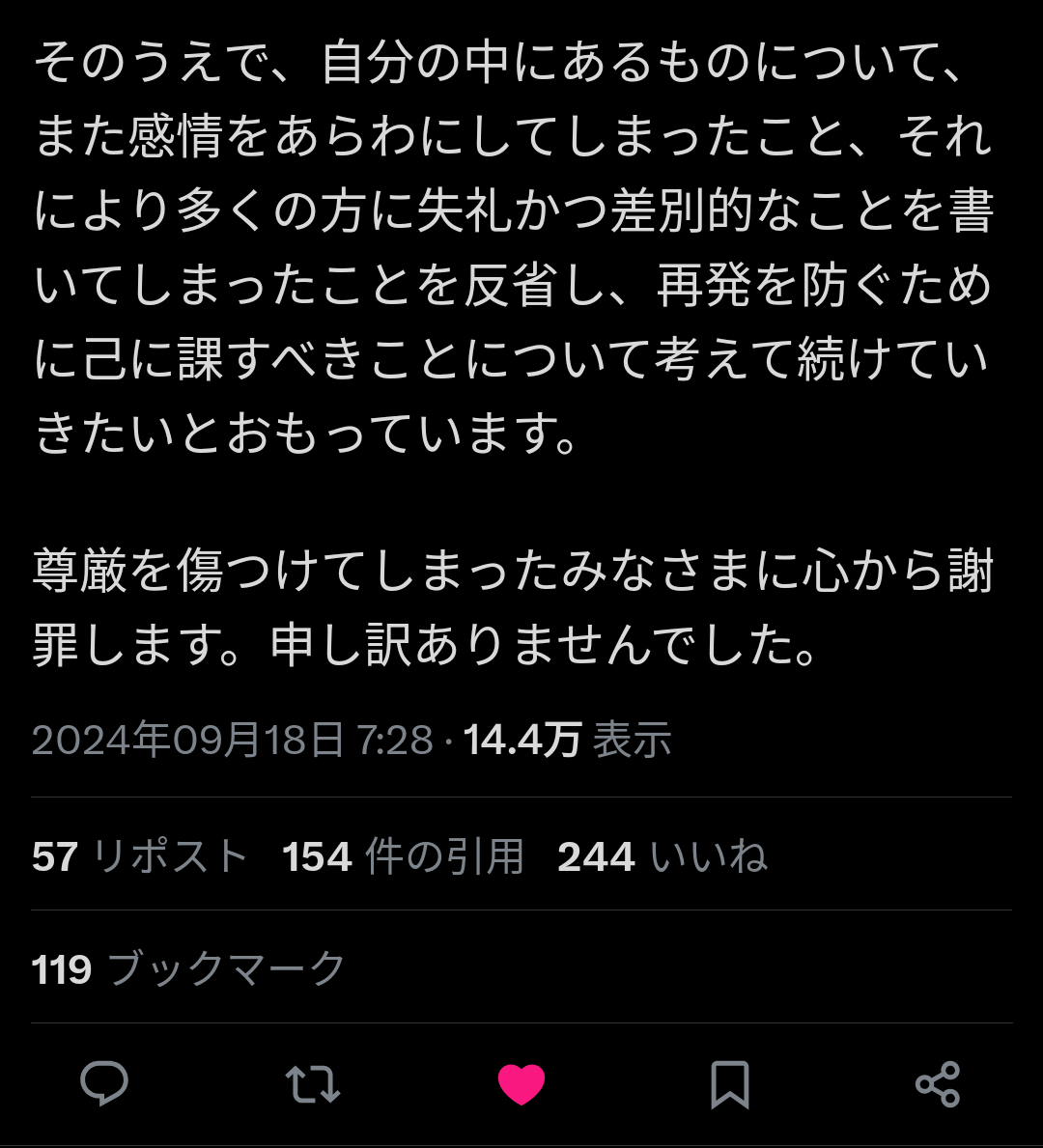Repost this post
1043x1148 pixels.
tap(313, 1084)
